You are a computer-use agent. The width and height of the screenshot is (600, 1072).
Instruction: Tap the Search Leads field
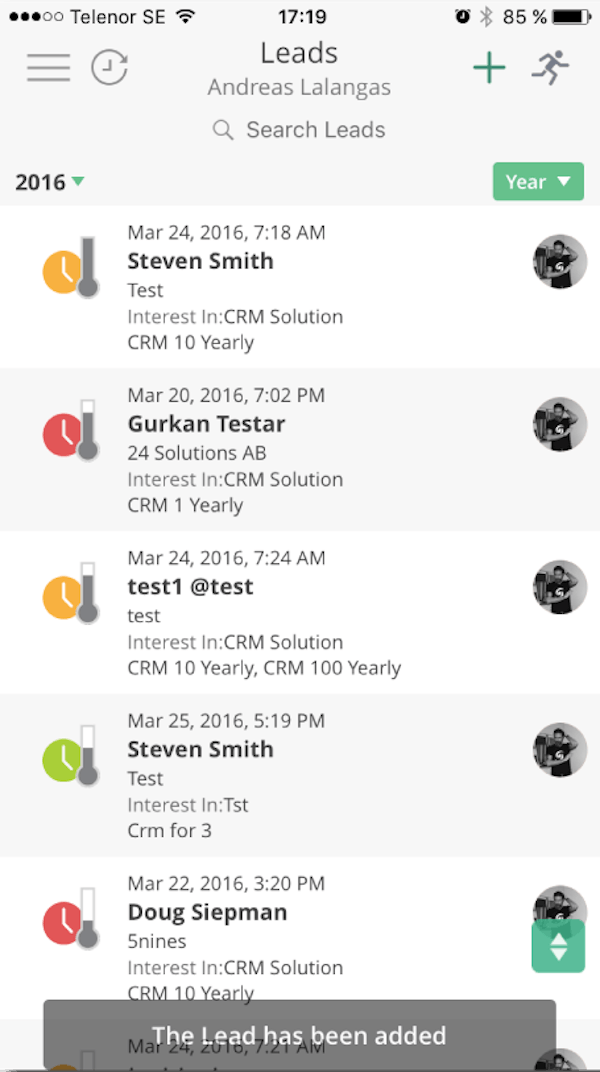coord(299,130)
